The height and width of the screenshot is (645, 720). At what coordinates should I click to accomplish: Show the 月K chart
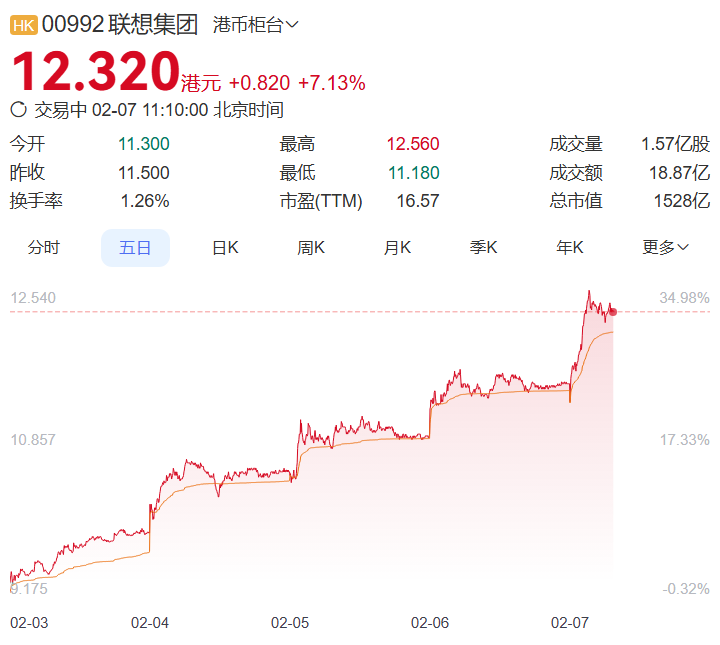click(397, 247)
